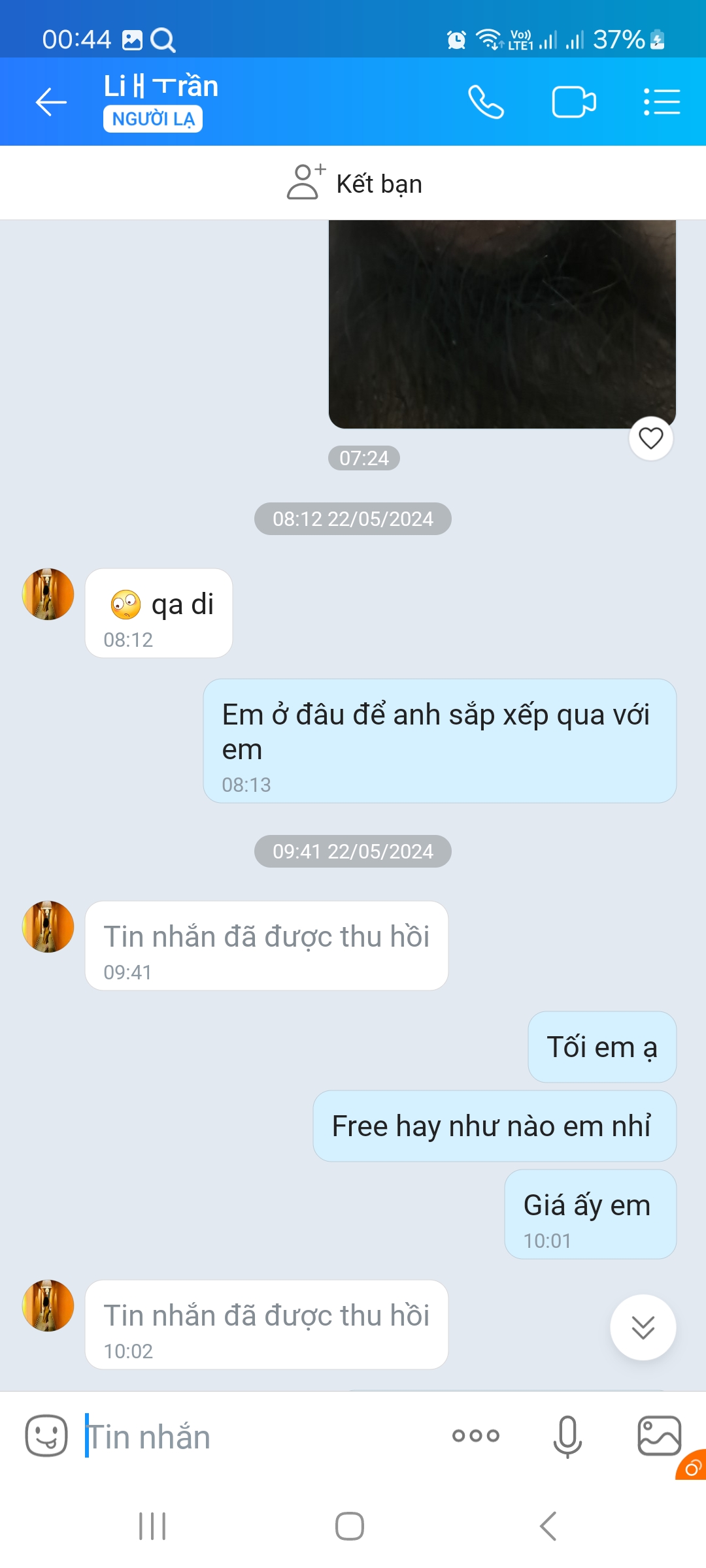Screen dimensions: 706x1568
Task: Tap the system home button
Action: [350, 1526]
